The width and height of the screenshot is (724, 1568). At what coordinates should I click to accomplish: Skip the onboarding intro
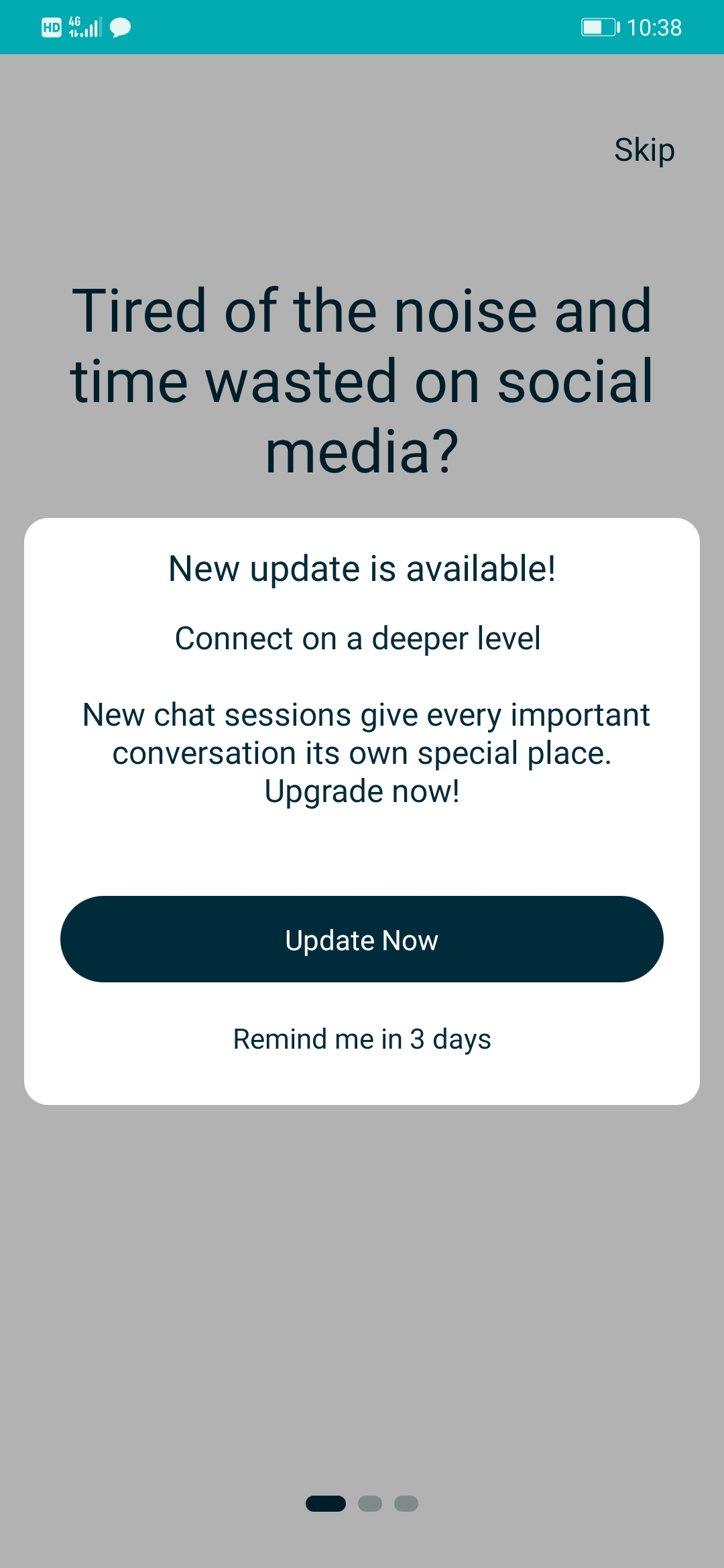644,149
